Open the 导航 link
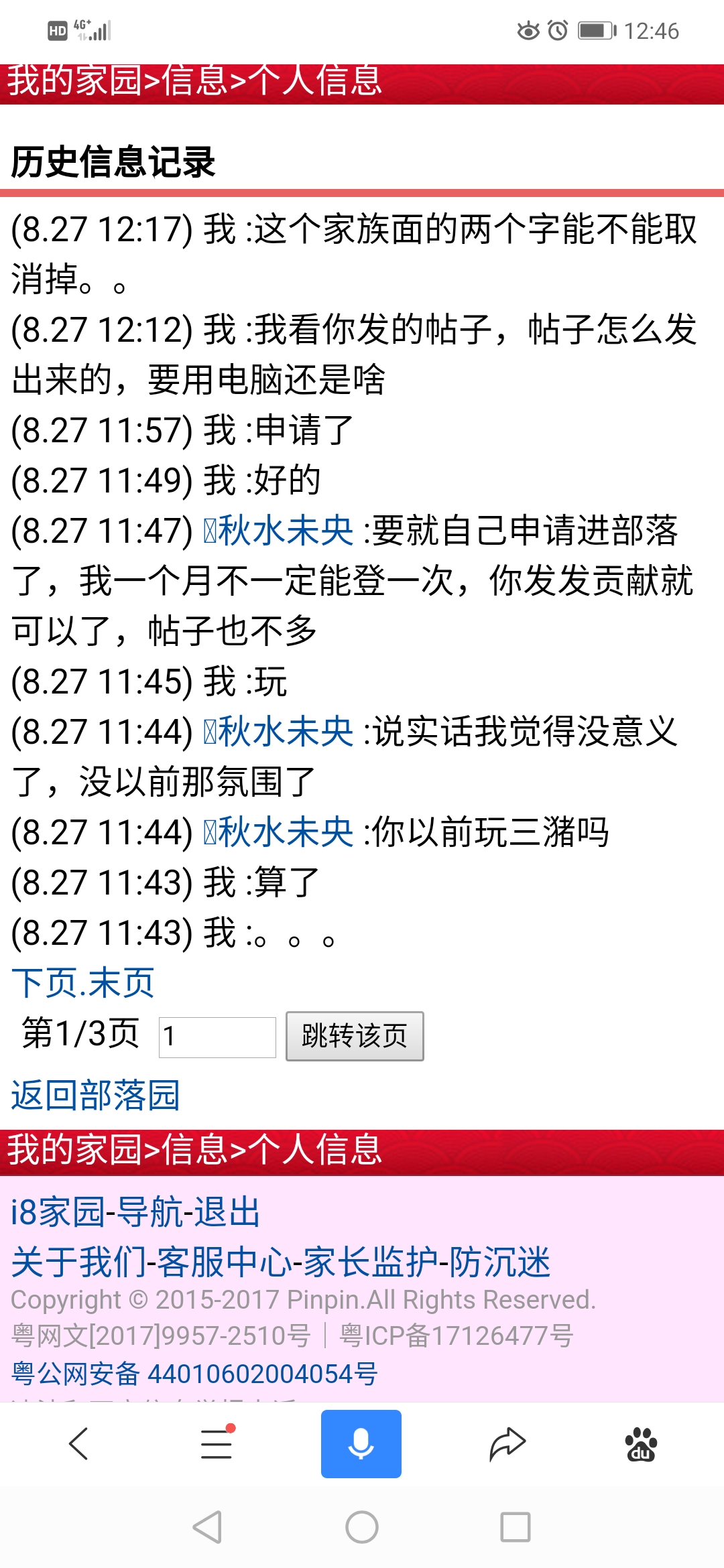The image size is (724, 1568). (149, 1212)
